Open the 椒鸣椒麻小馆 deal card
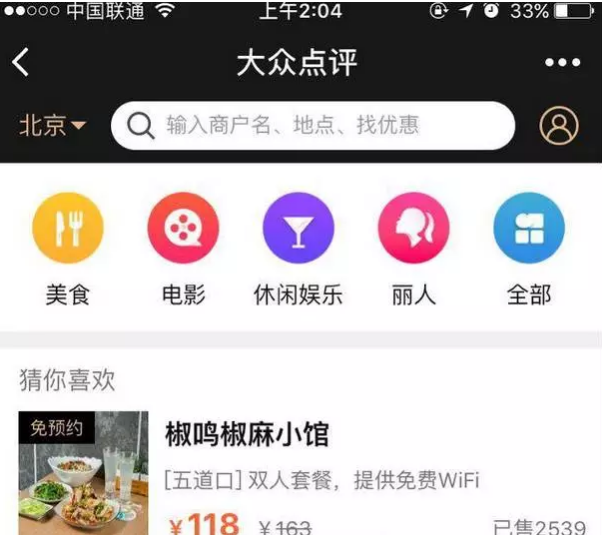Image resolution: width=602 pixels, height=535 pixels. (x=300, y=470)
